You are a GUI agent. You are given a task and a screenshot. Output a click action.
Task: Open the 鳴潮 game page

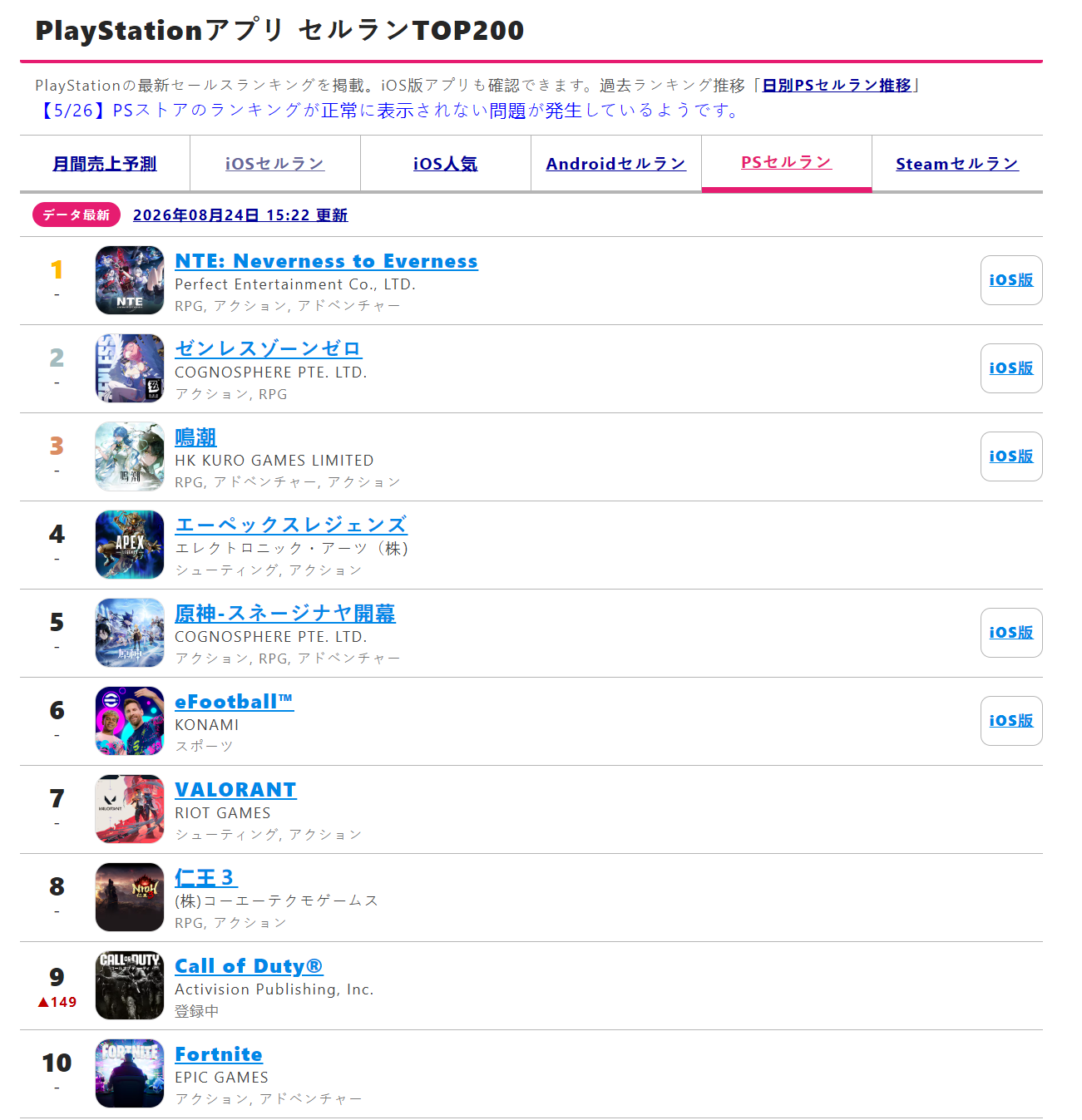tap(195, 437)
